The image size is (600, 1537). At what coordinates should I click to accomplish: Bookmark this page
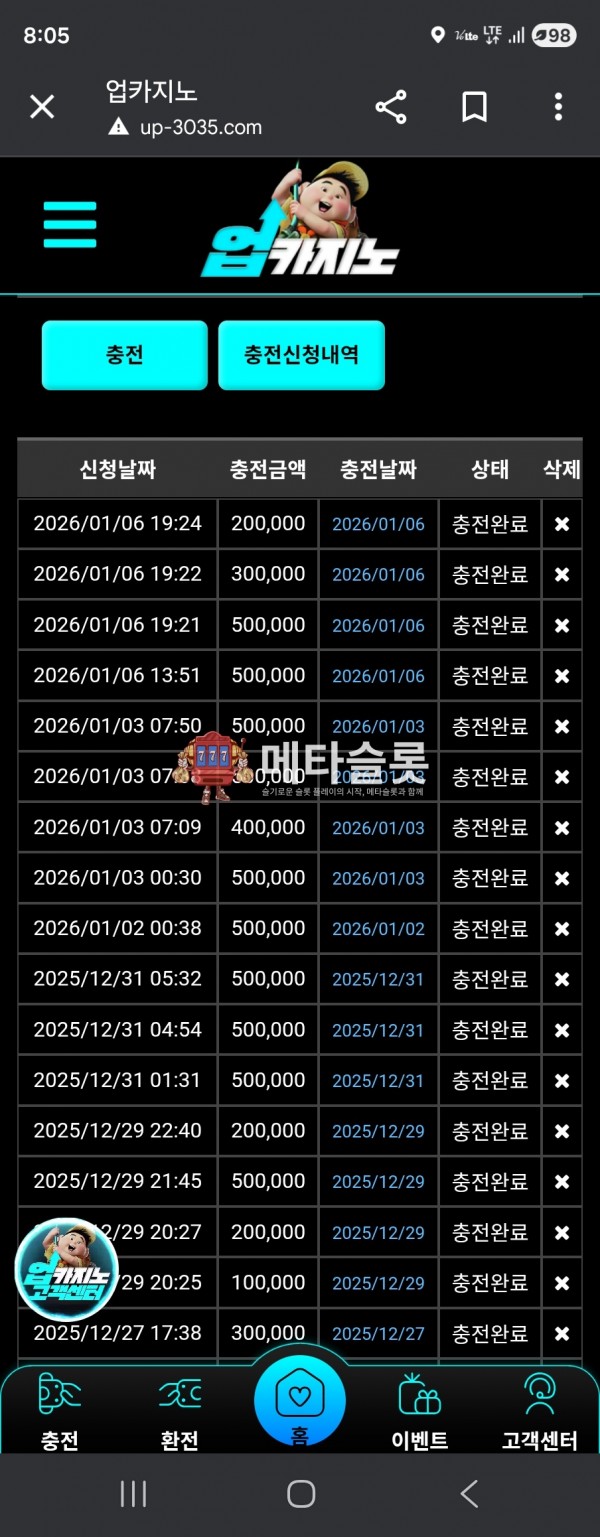[474, 107]
